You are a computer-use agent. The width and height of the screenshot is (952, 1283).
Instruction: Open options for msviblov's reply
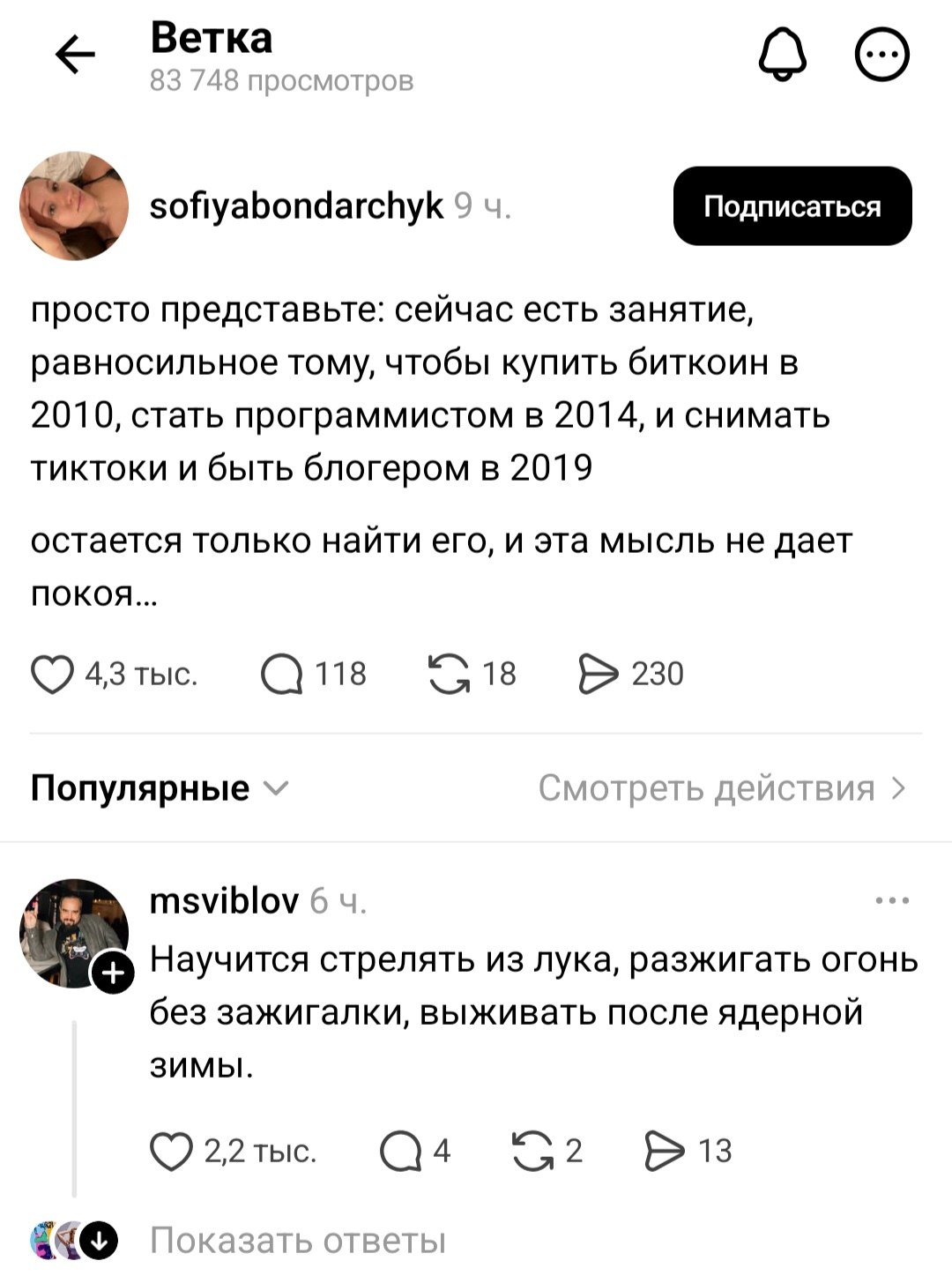892,901
